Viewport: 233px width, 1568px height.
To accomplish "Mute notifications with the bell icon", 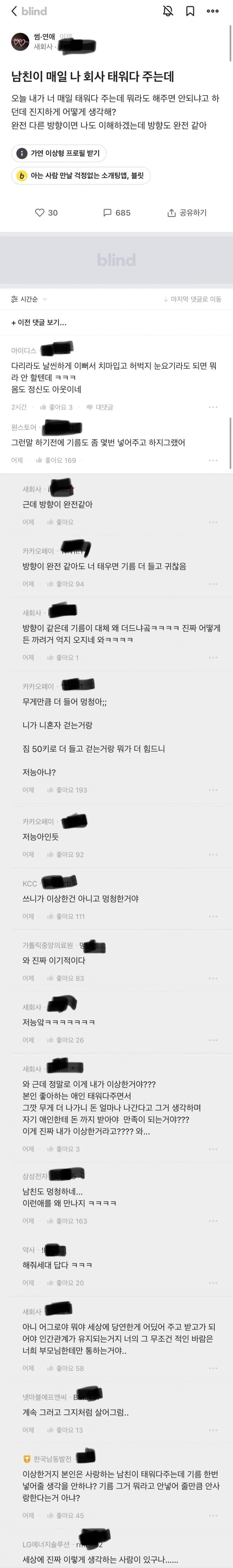I will pos(168,12).
